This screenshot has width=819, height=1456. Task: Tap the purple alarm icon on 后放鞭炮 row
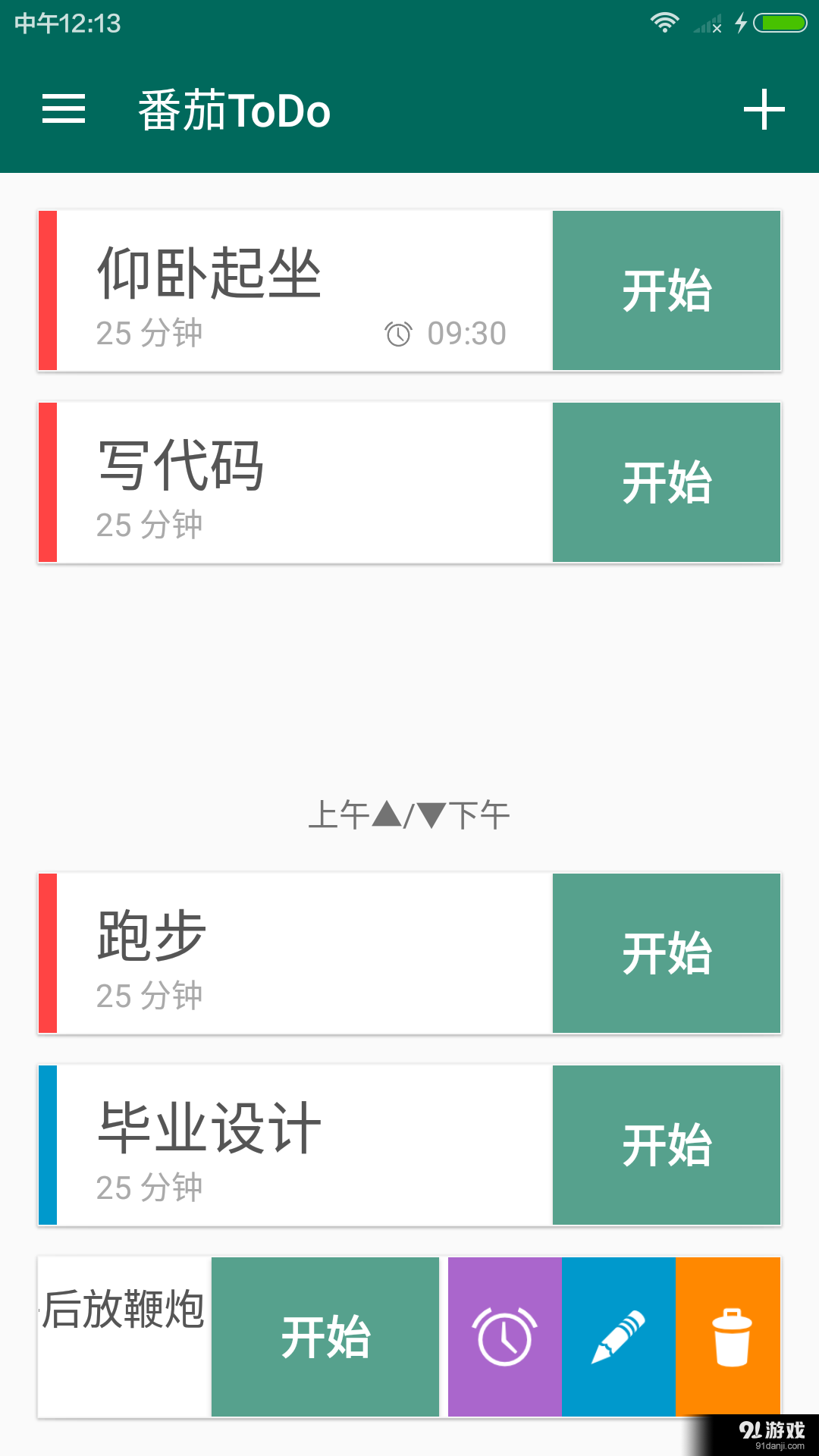coord(504,1336)
